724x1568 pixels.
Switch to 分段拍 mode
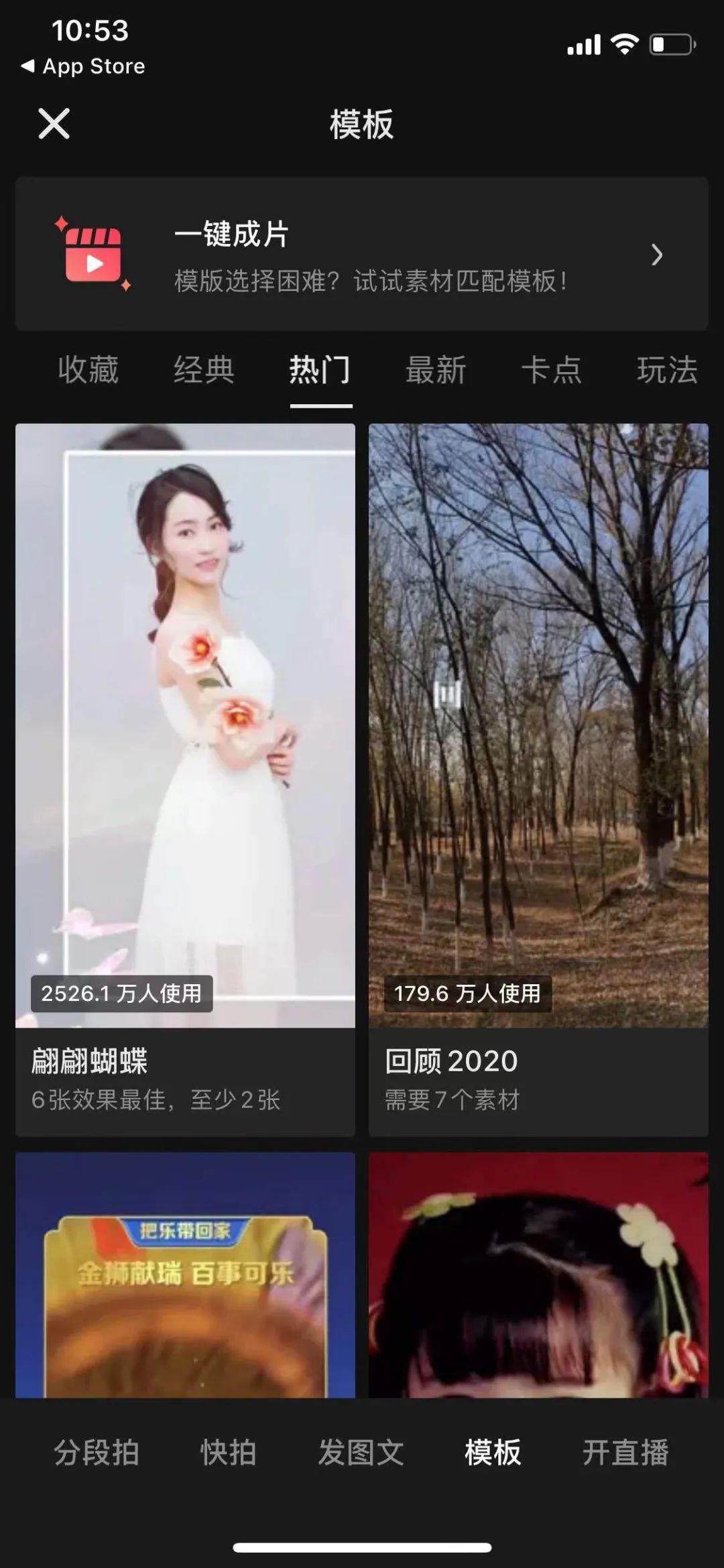coord(97,1453)
